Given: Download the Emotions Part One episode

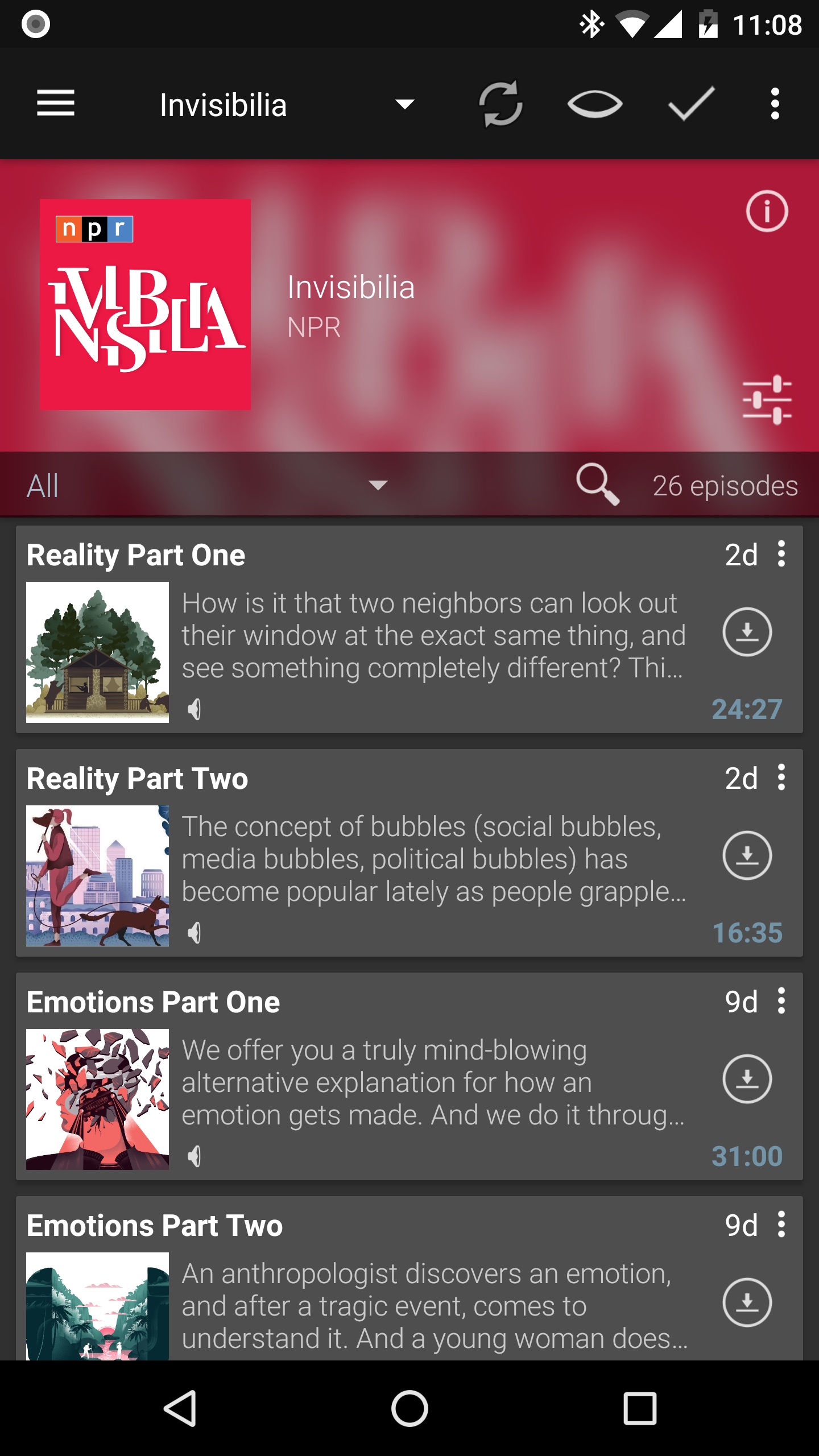Looking at the screenshot, I should [747, 1079].
